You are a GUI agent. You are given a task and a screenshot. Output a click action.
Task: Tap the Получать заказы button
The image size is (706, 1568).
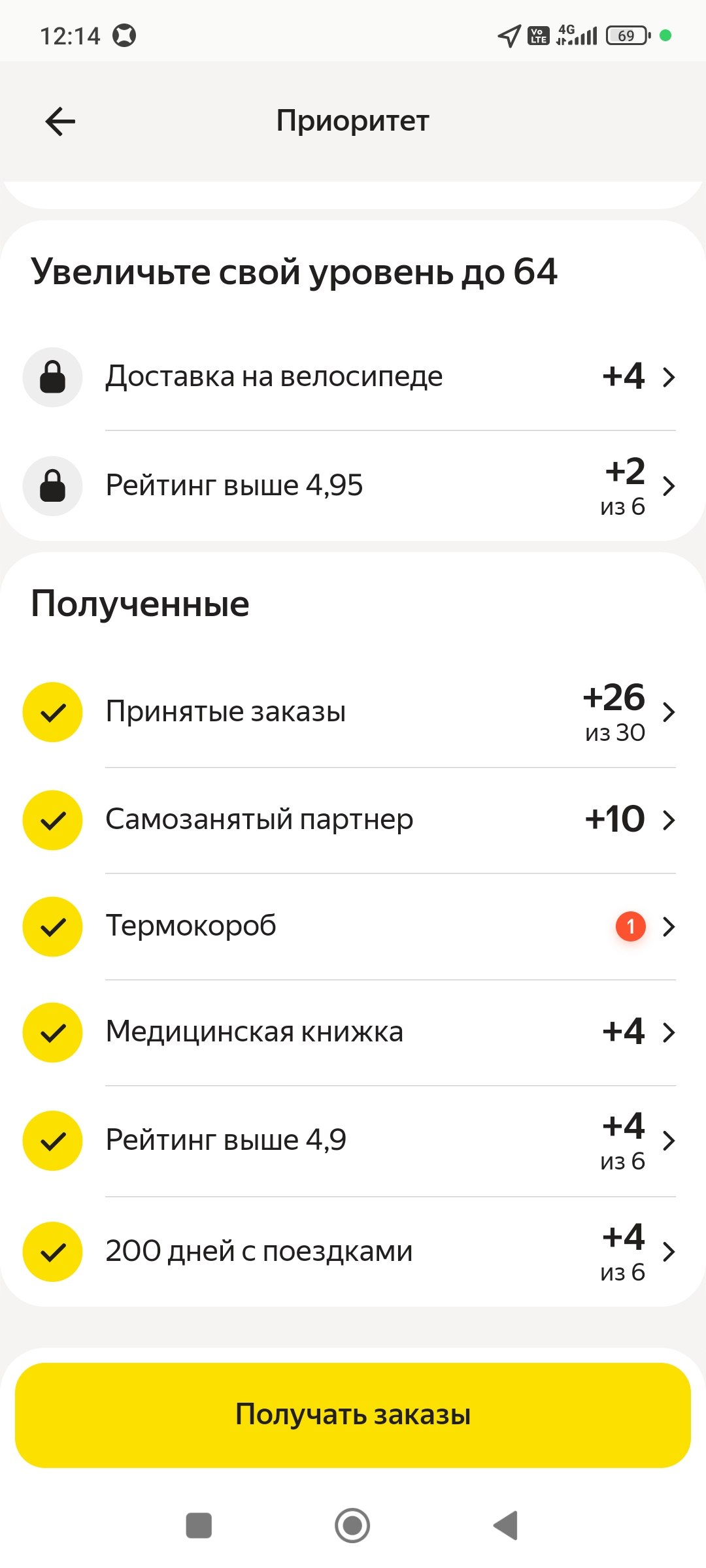353,1415
